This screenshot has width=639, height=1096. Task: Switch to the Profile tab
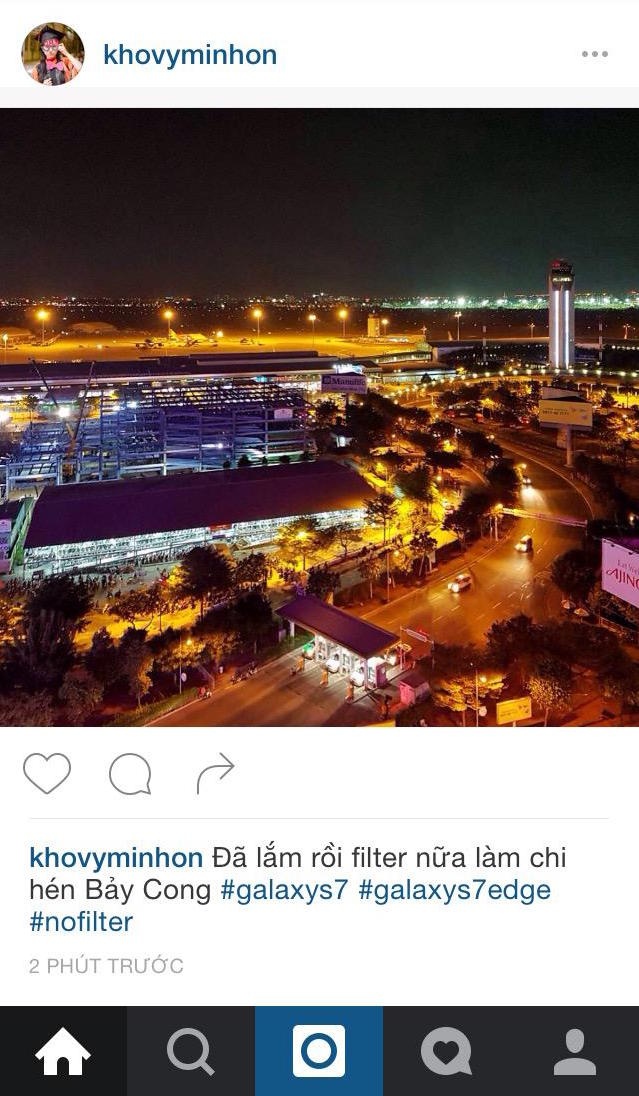point(575,1051)
